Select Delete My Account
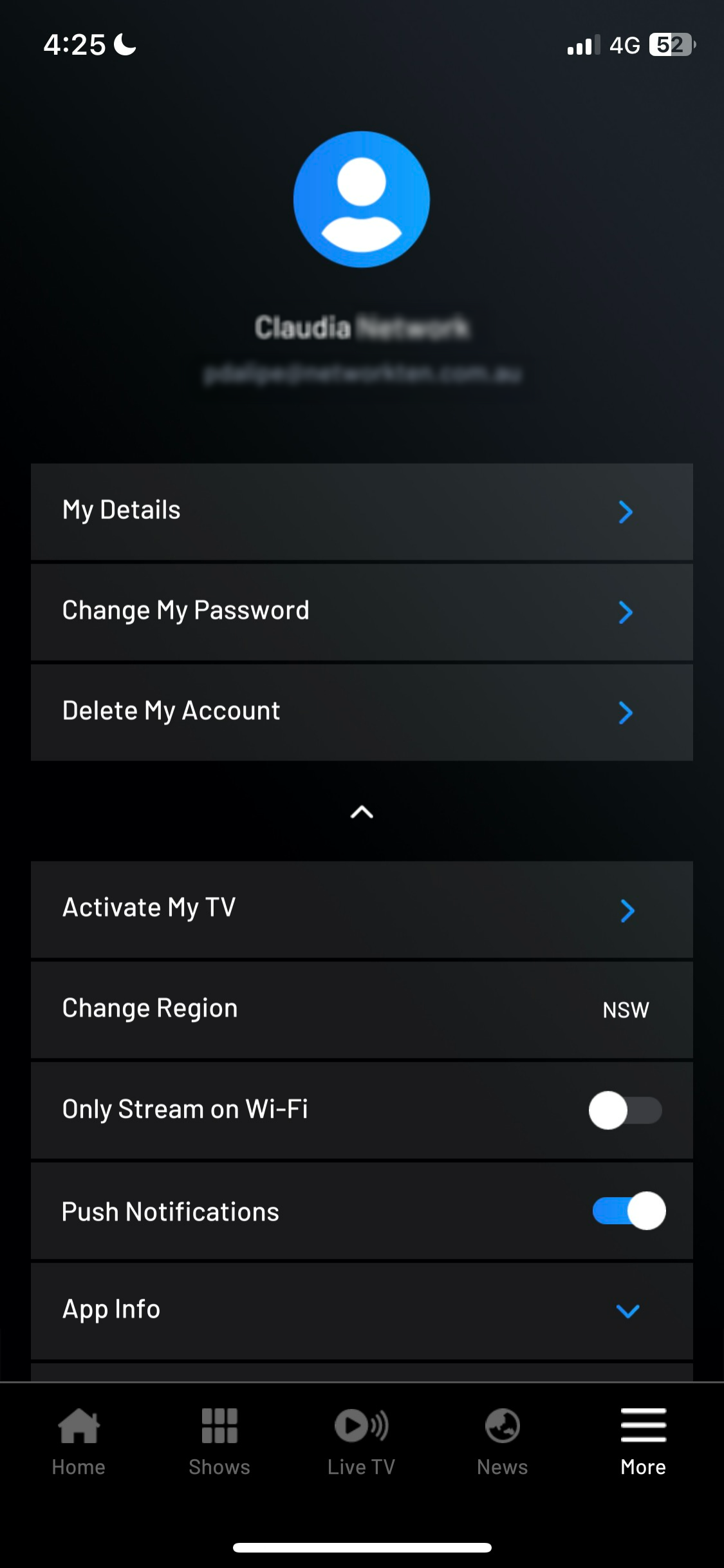The width and height of the screenshot is (724, 1568). pyautogui.click(x=362, y=712)
